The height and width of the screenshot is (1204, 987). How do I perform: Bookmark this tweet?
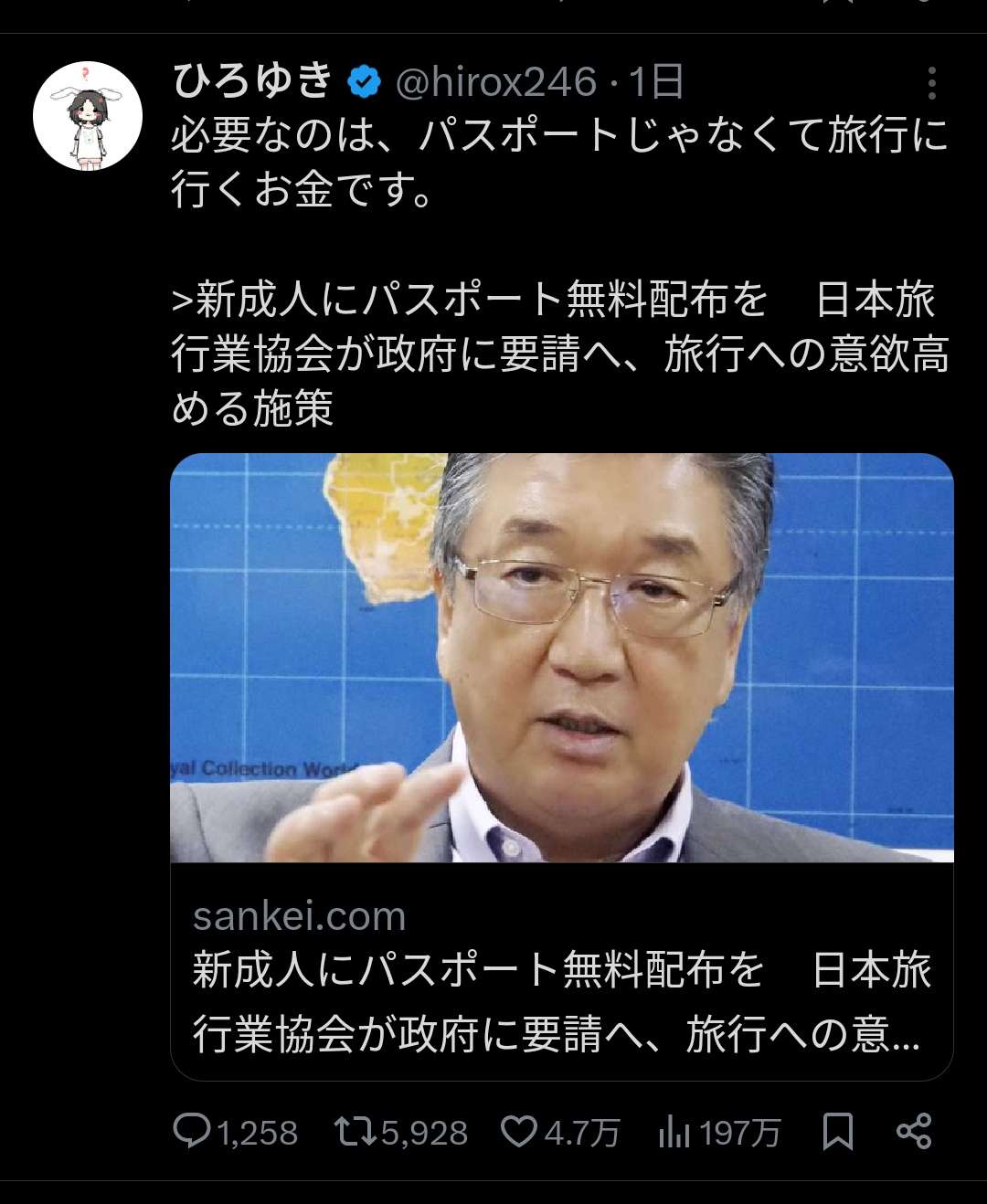(837, 1132)
